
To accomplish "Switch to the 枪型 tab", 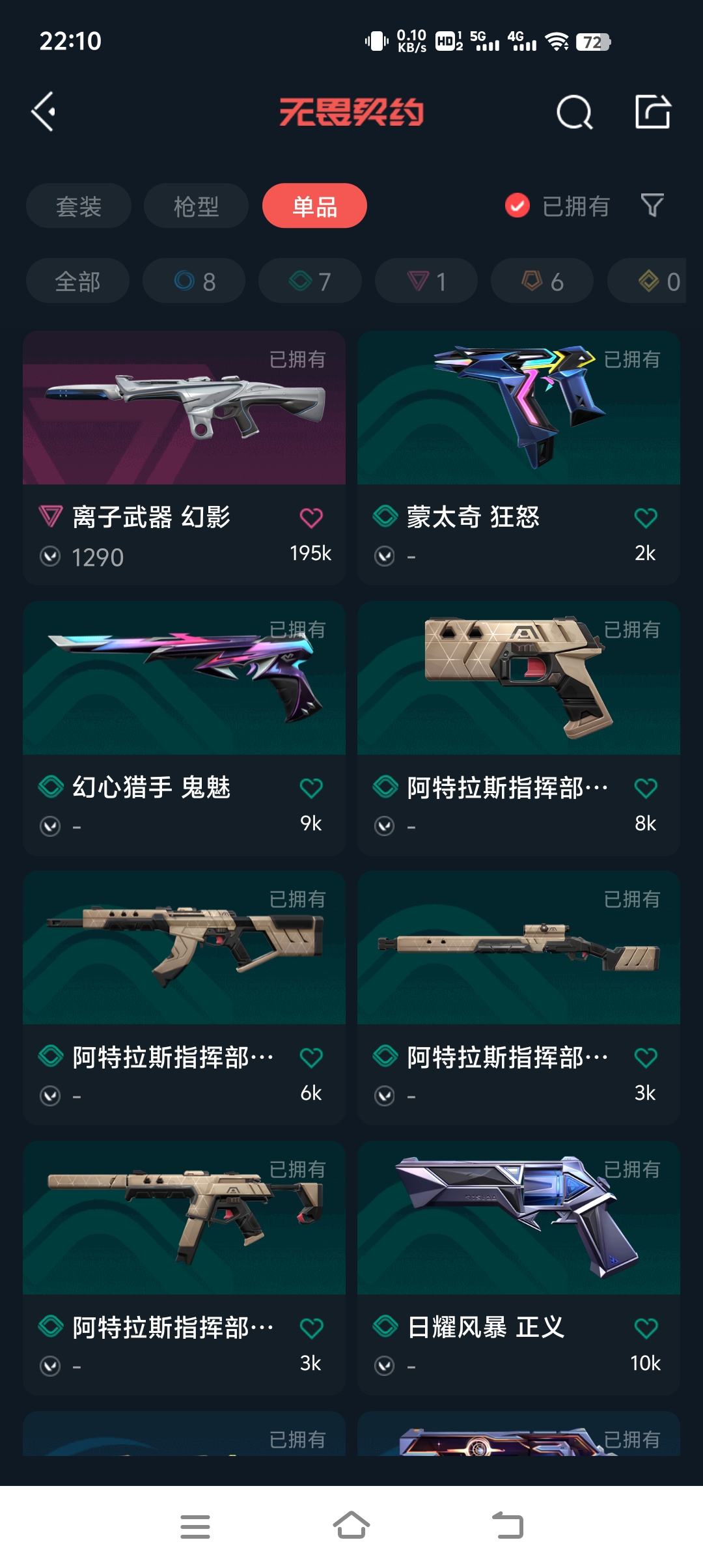I will click(195, 206).
